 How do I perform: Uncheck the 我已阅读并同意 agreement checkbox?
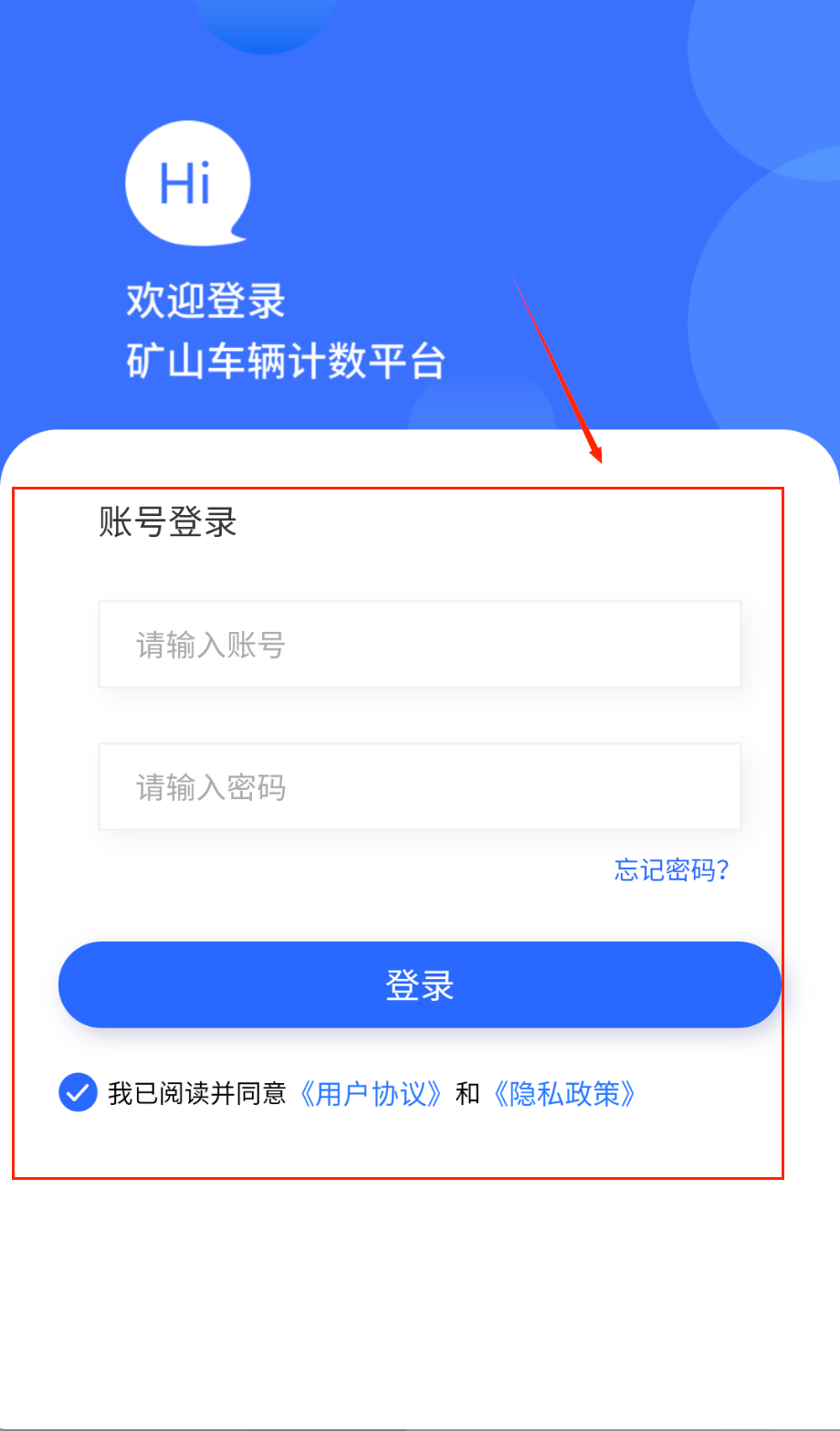pyautogui.click(x=79, y=1092)
